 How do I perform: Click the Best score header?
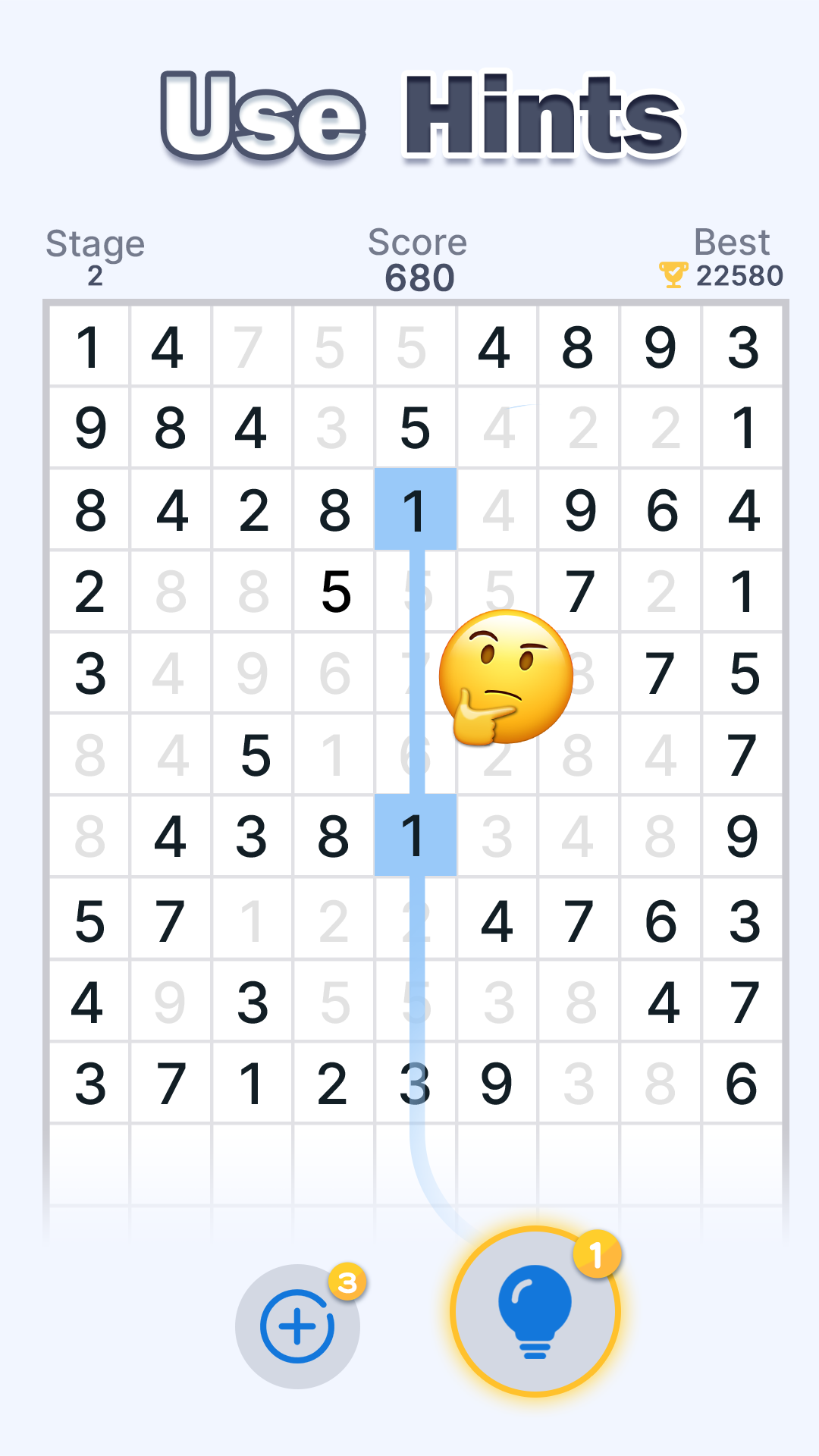[x=732, y=241]
